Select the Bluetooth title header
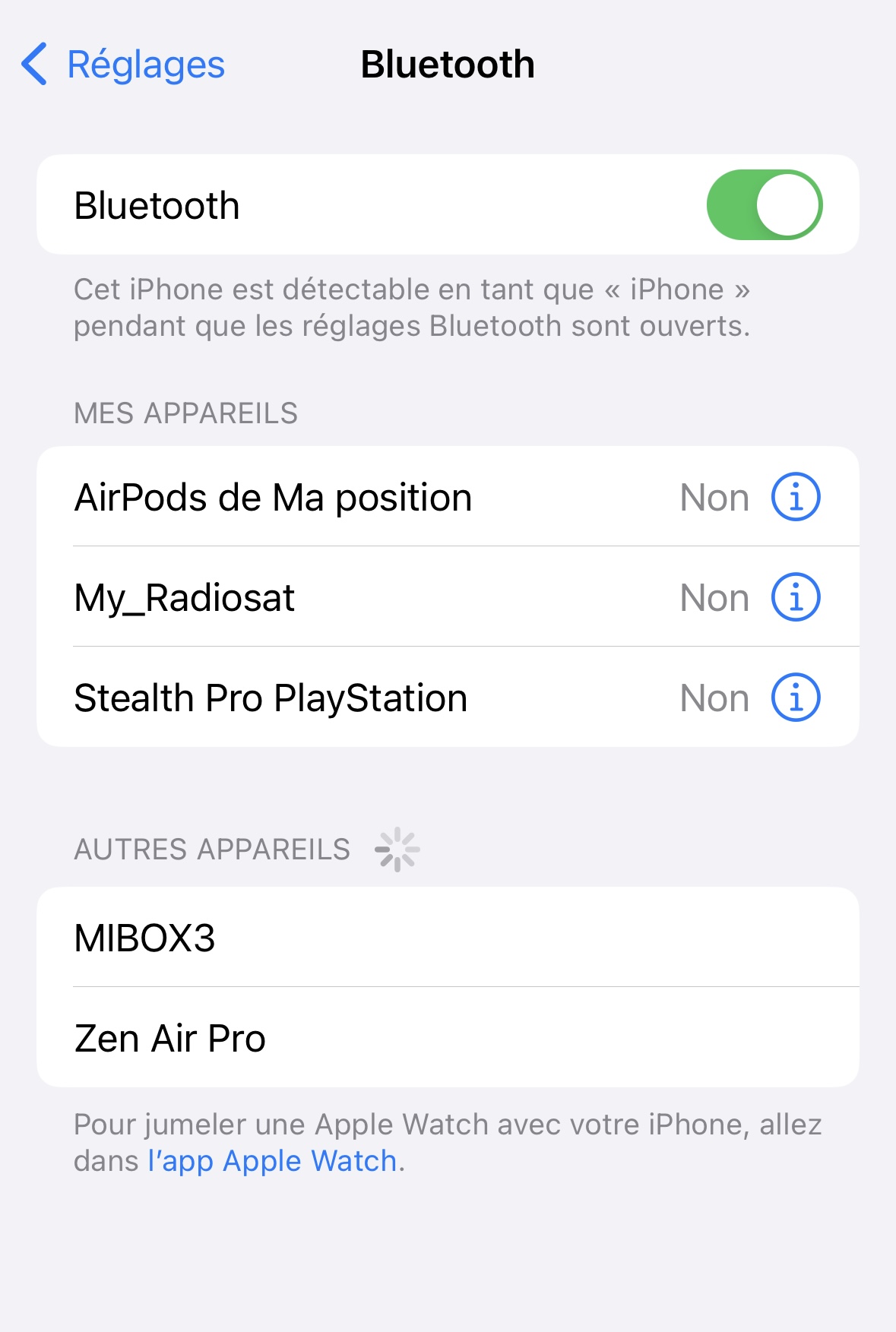This screenshot has width=896, height=1332. click(448, 64)
